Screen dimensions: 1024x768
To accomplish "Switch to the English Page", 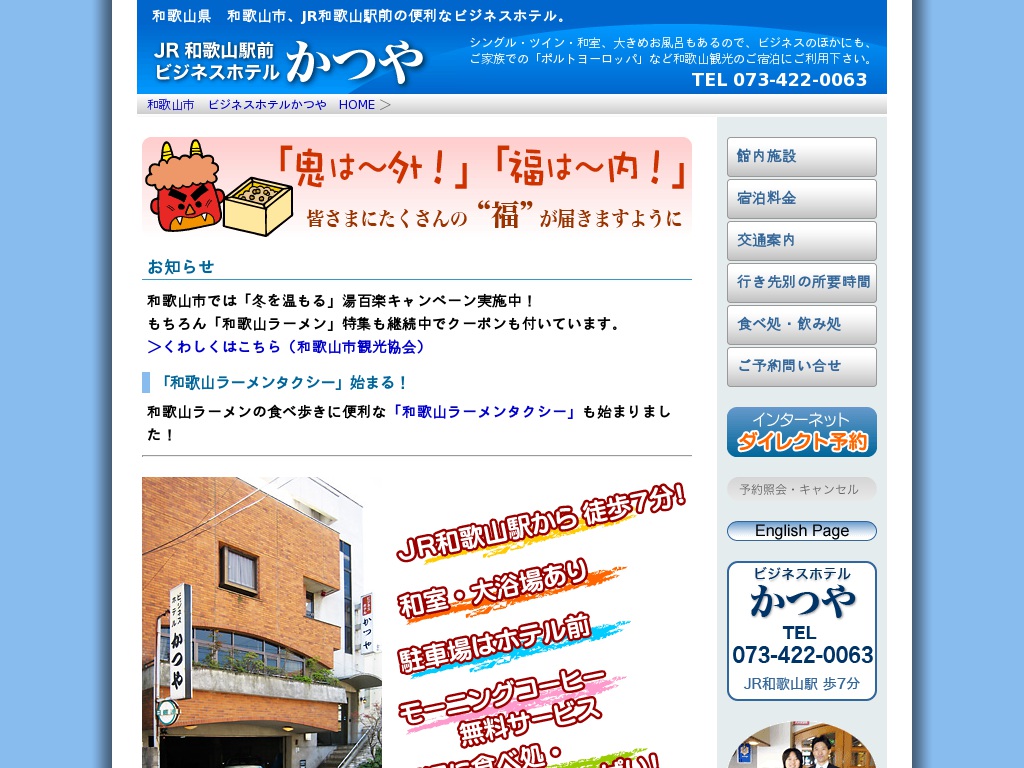I will pos(801,531).
